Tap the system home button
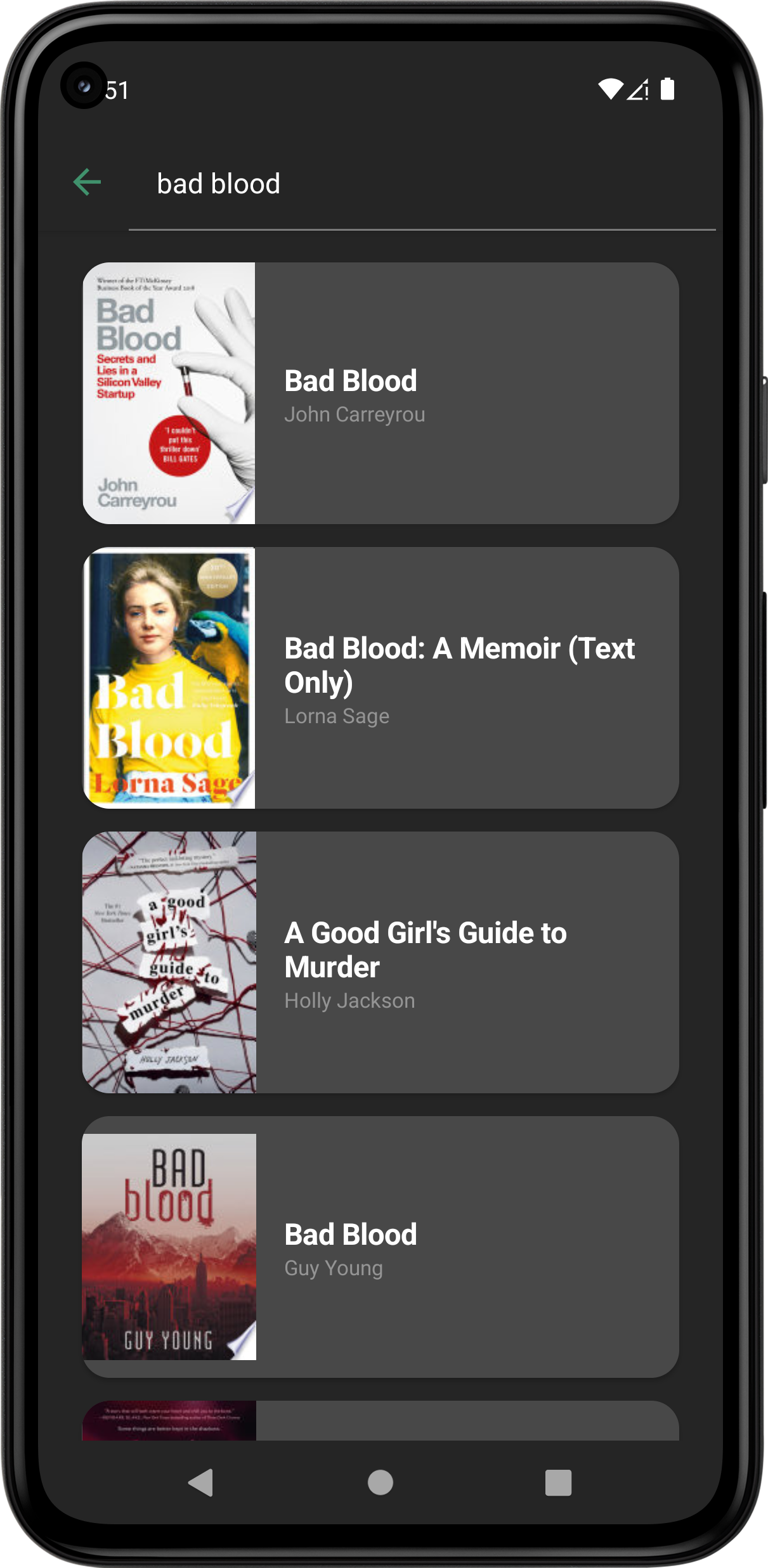The image size is (768, 1568). [381, 1482]
